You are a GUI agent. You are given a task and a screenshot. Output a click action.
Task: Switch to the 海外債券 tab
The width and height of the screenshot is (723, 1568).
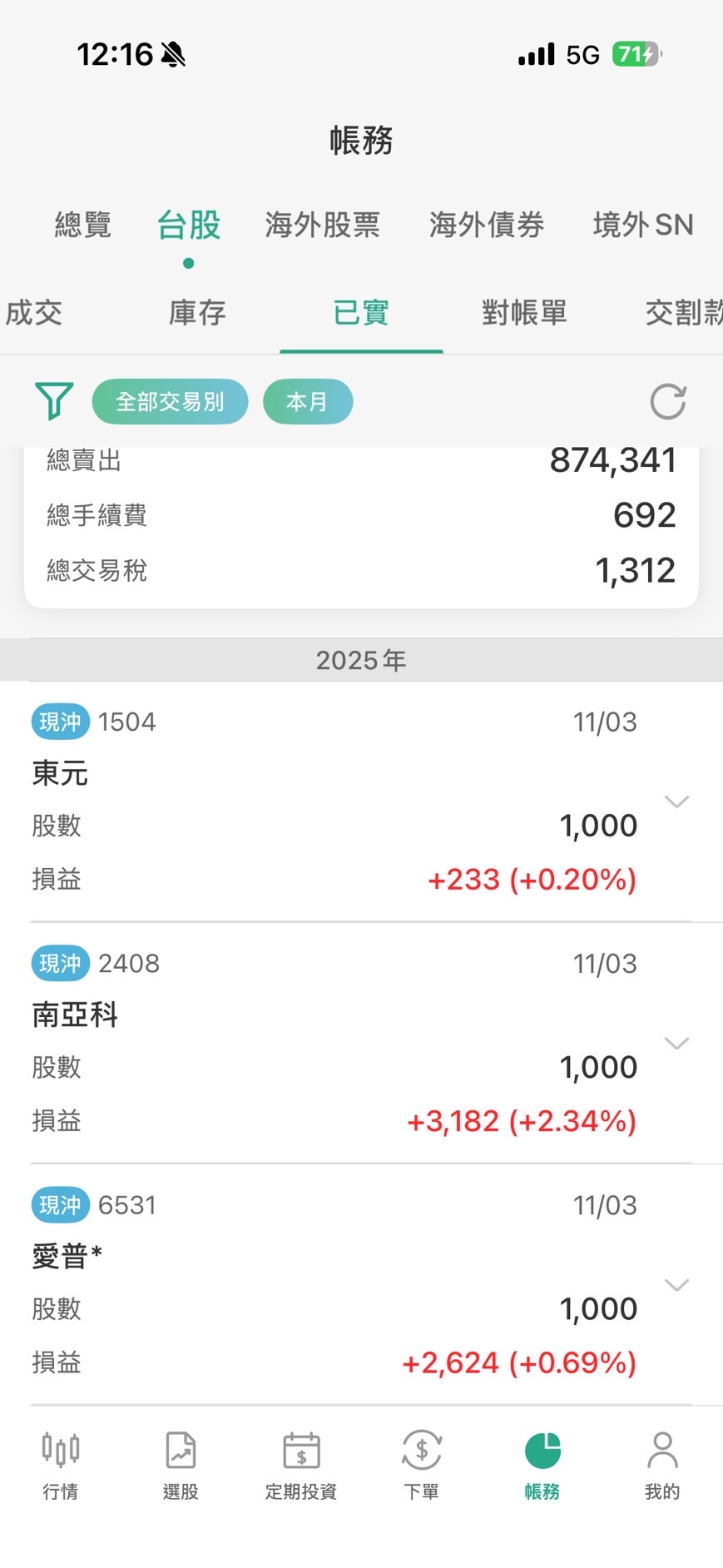click(486, 225)
